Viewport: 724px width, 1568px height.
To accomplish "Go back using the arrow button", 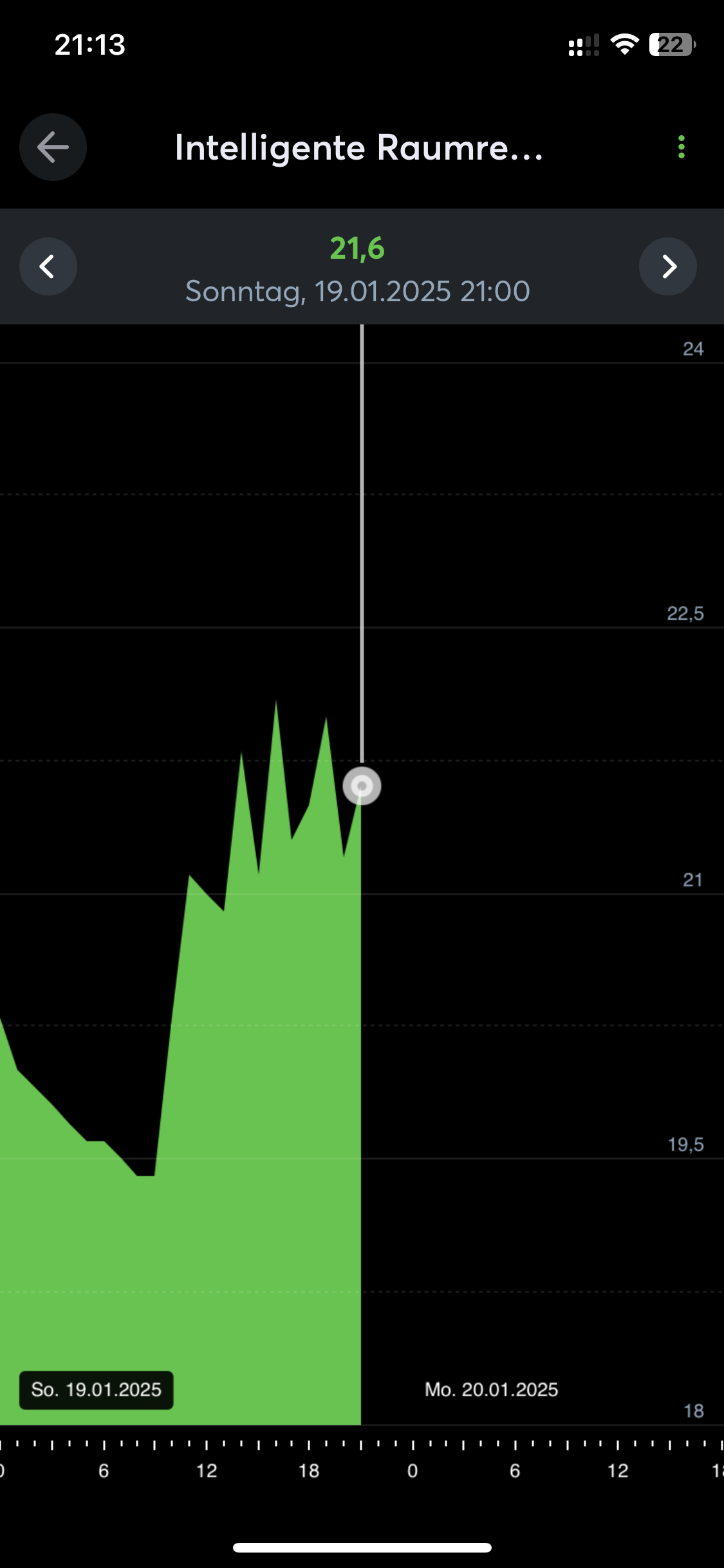I will pos(53,147).
